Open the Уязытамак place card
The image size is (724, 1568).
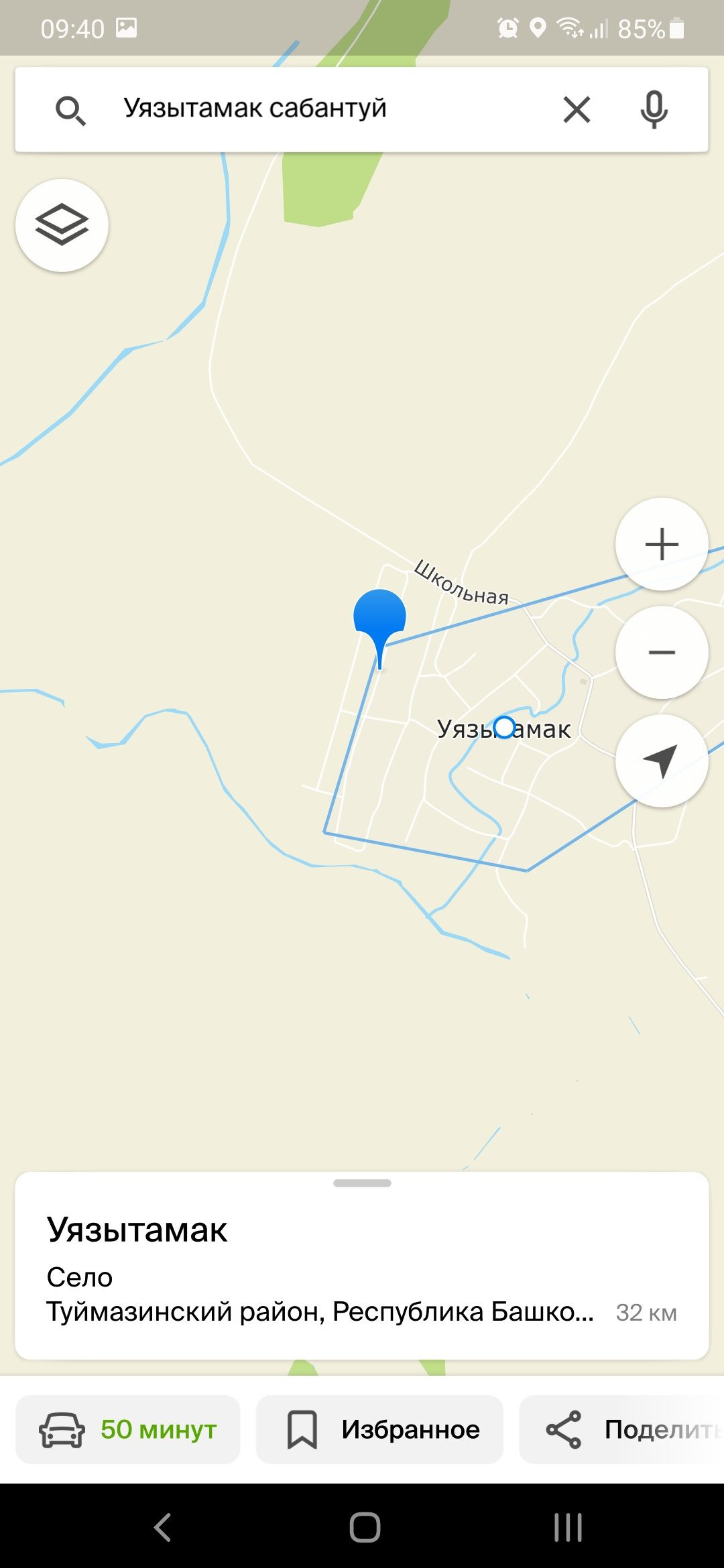coord(362,1266)
